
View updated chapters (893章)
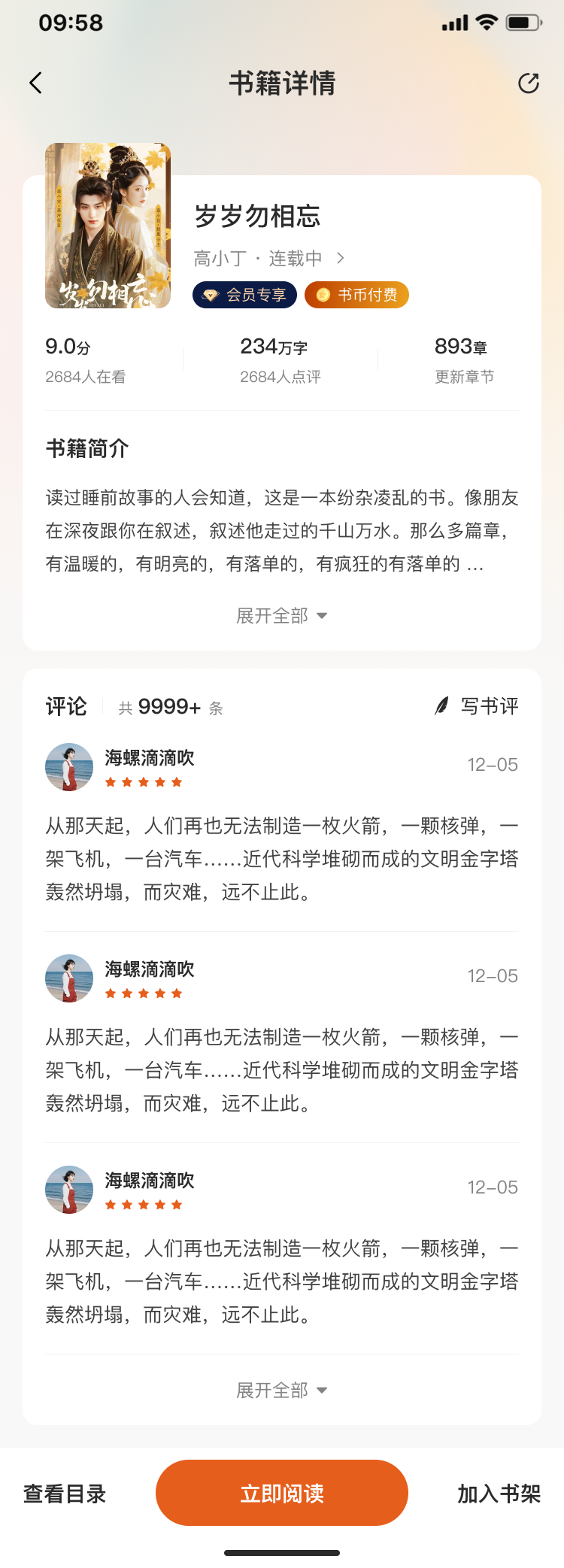(x=463, y=359)
